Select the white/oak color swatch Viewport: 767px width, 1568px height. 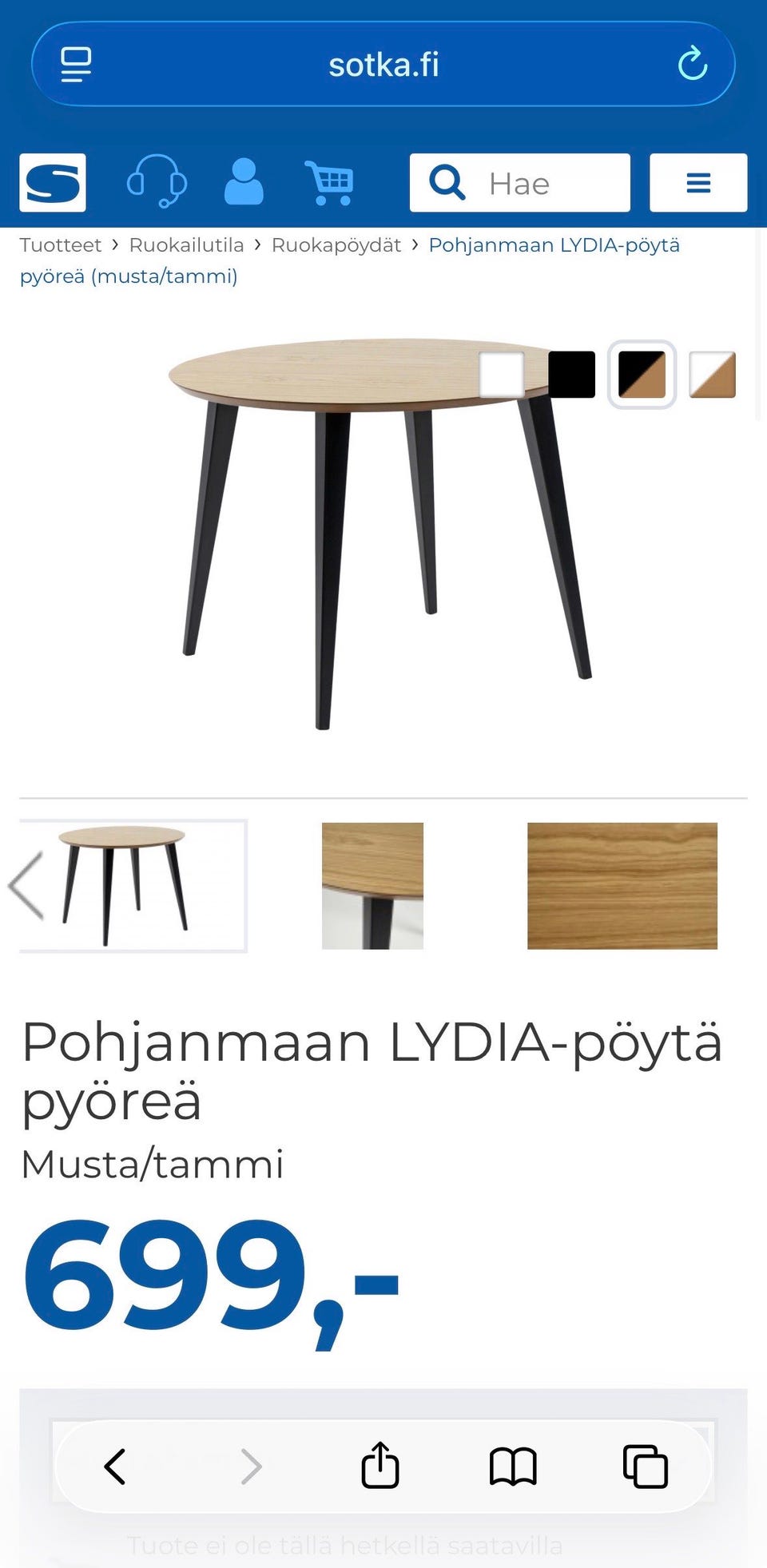click(x=712, y=375)
